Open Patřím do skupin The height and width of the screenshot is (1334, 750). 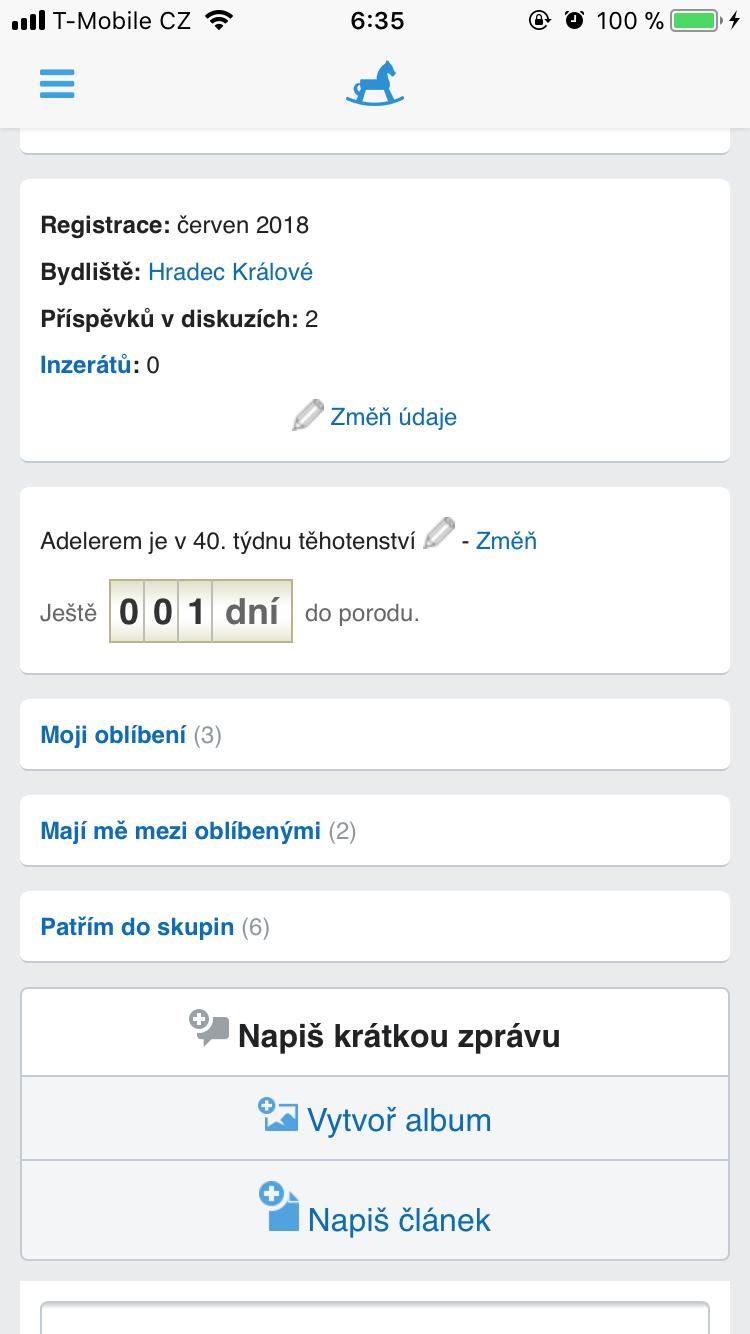tap(137, 927)
